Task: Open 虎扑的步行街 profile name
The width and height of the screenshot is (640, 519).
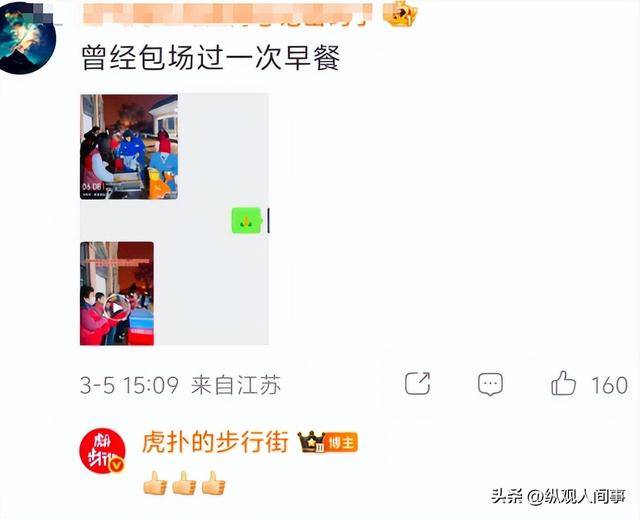Action: pos(213,442)
